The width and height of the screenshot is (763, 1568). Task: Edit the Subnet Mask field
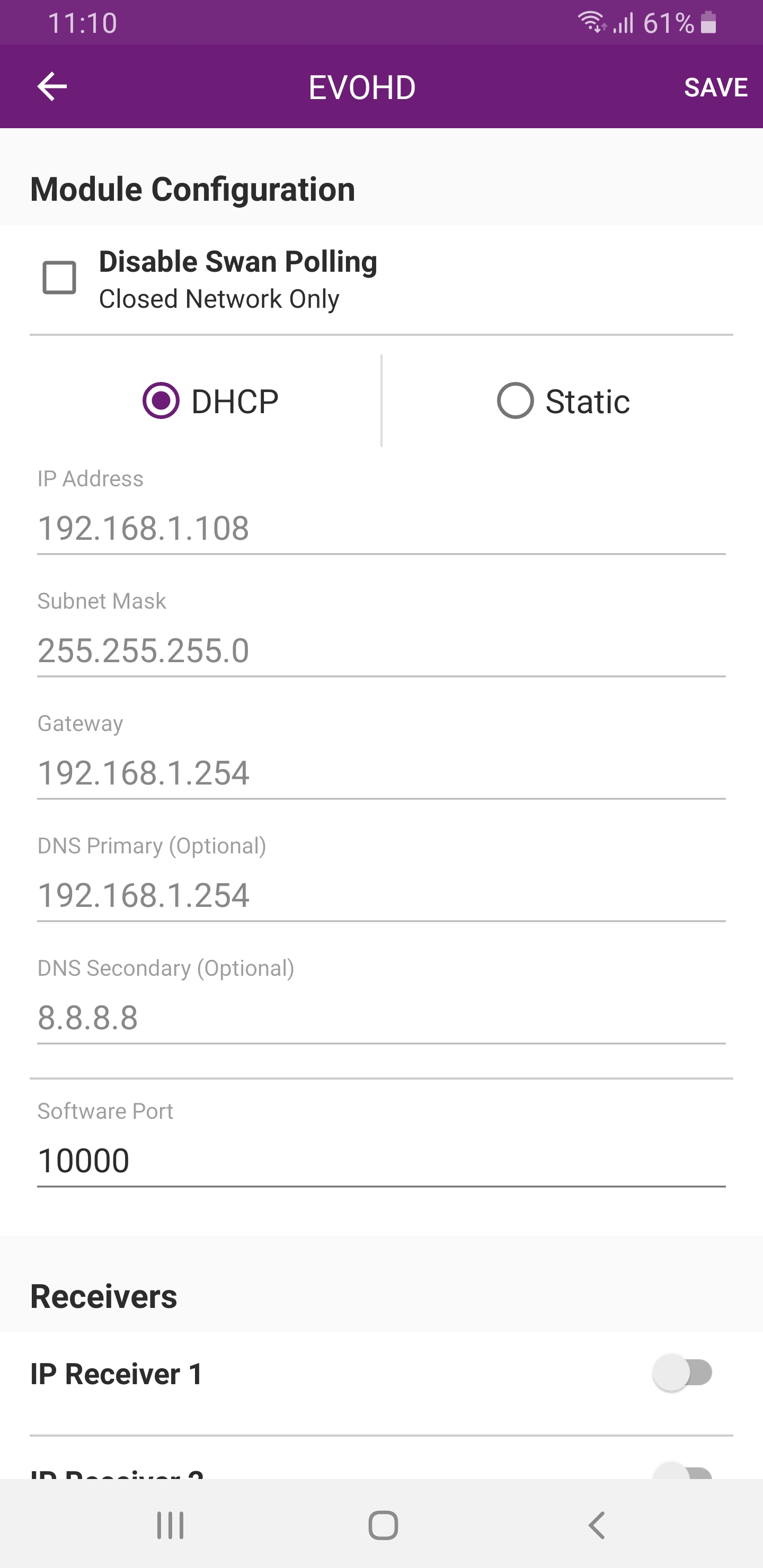pos(380,650)
